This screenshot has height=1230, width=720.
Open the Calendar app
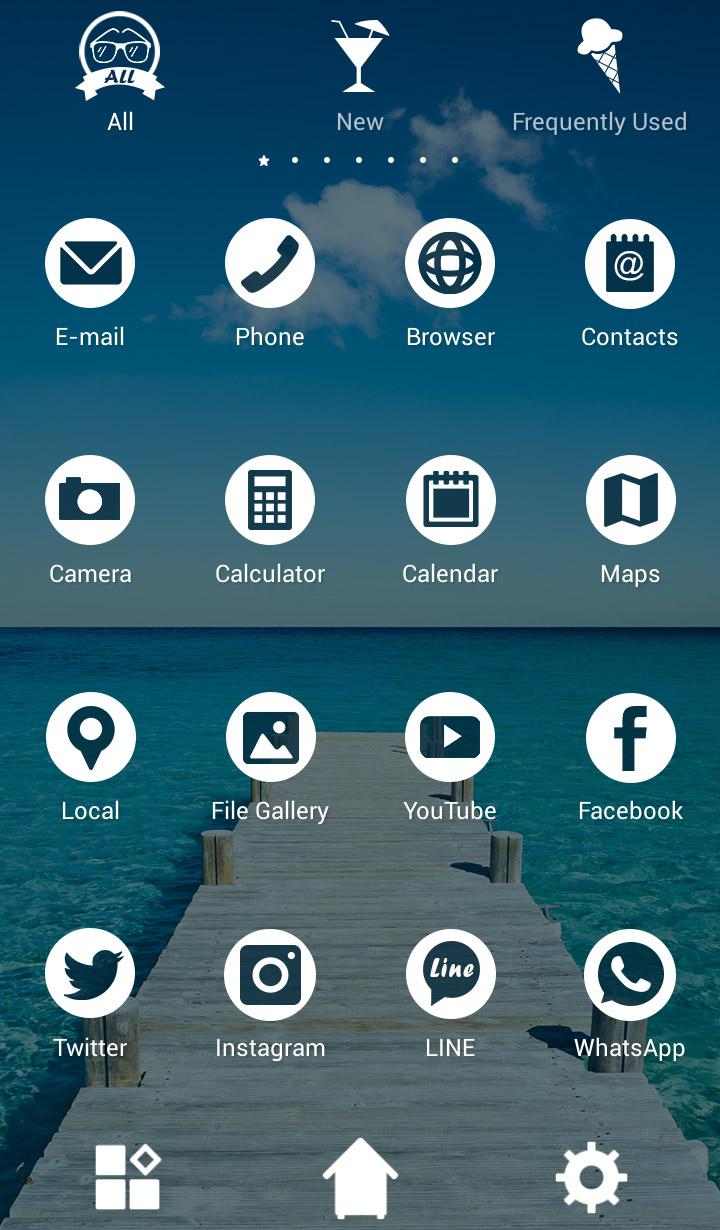[x=450, y=500]
